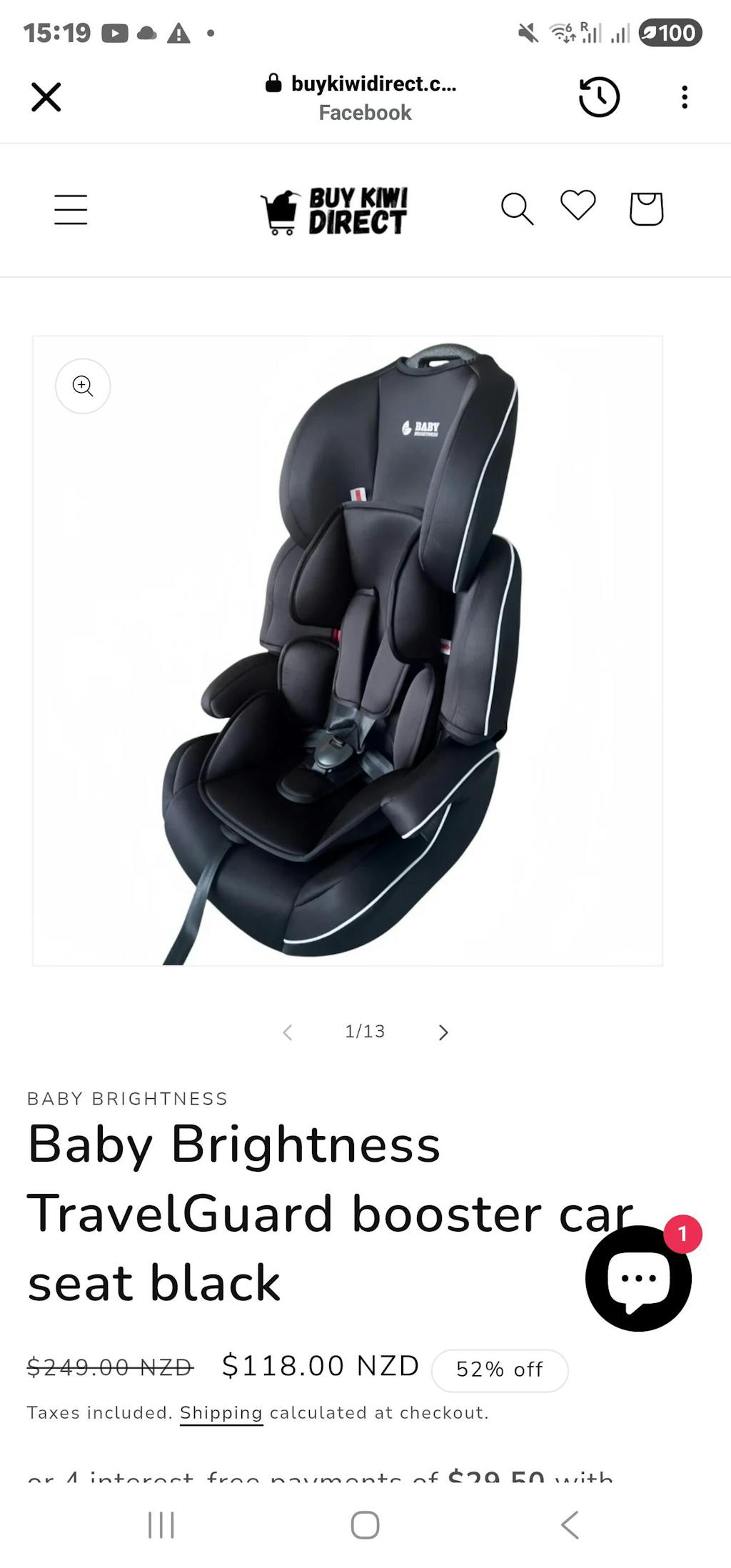Open the browser overflow menu
The image size is (731, 1568).
coord(684,97)
